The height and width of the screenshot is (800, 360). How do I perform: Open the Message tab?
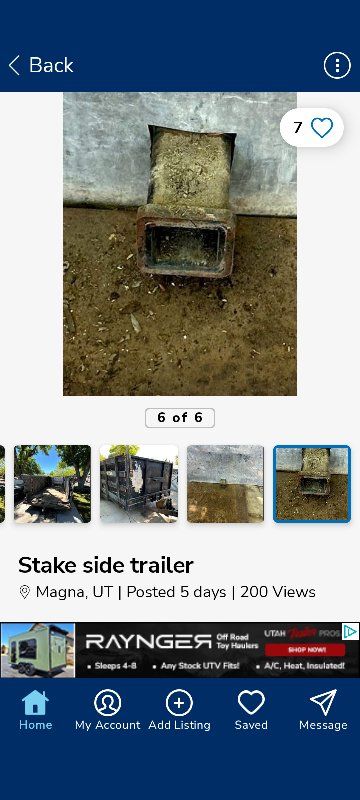[x=323, y=710]
